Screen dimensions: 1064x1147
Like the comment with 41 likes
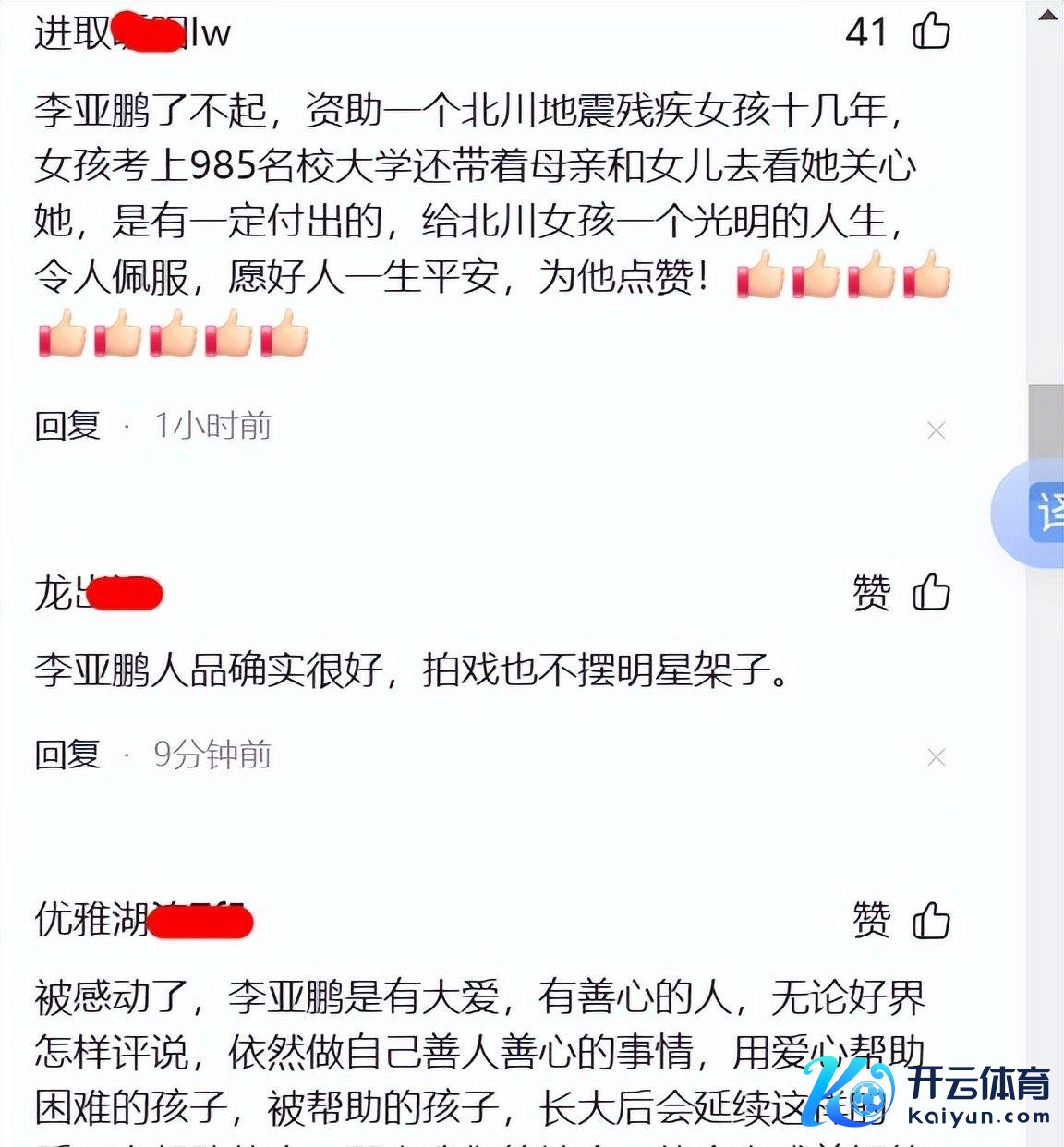point(931,31)
